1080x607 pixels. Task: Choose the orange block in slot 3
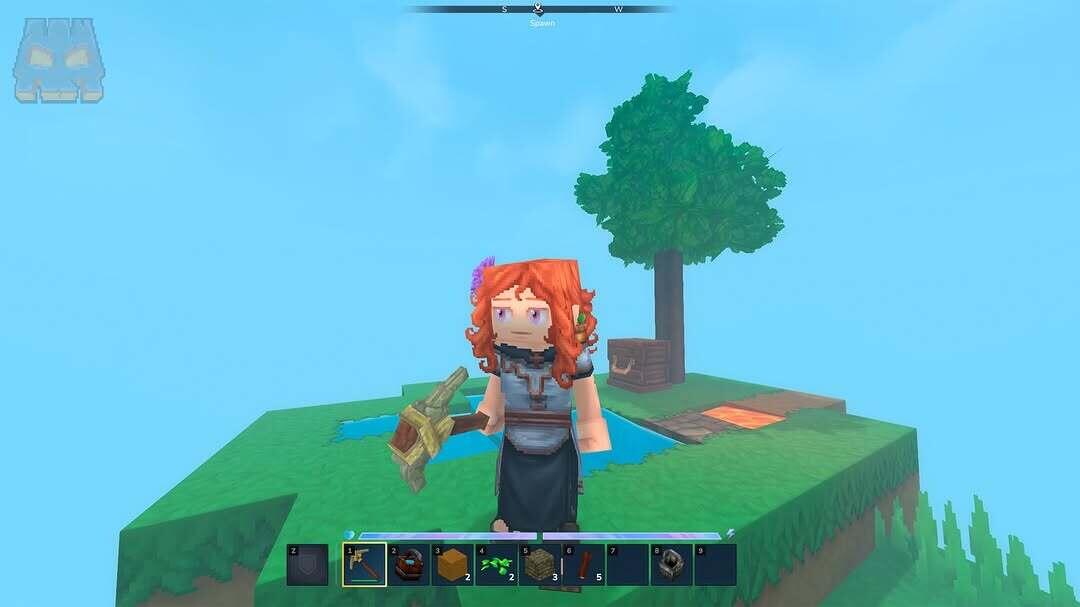(x=452, y=565)
